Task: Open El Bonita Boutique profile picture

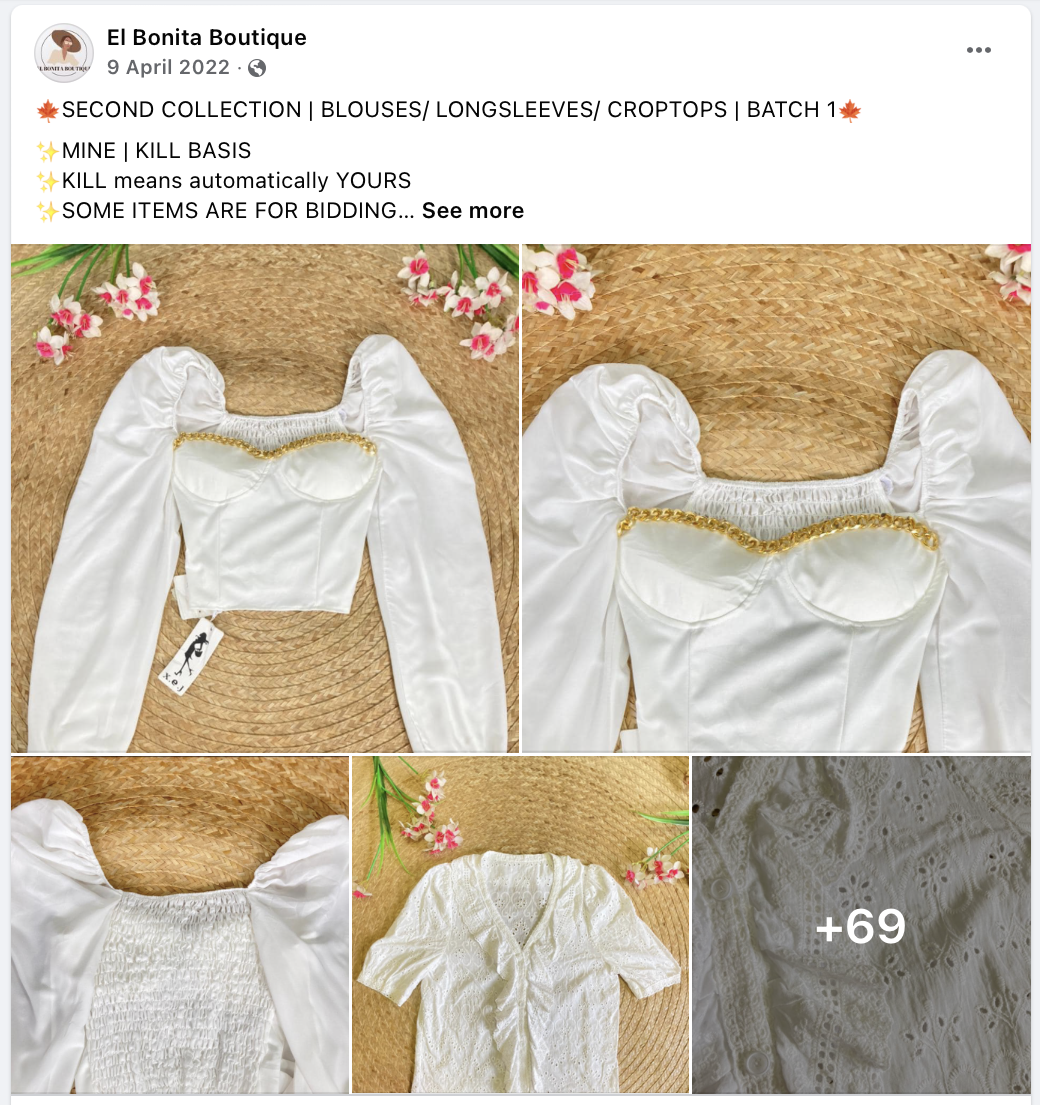Action: coord(64,53)
